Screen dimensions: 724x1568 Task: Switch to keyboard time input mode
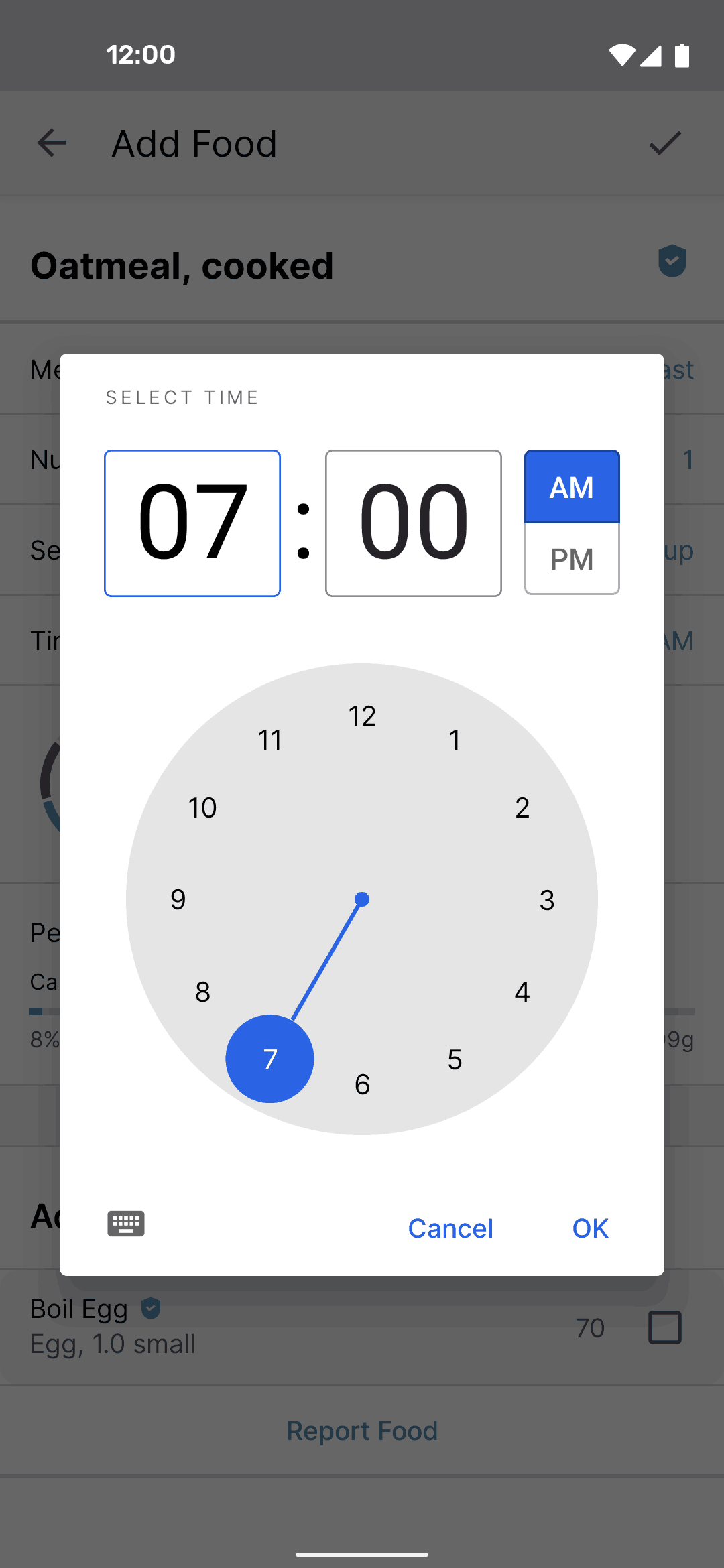pyautogui.click(x=126, y=1224)
